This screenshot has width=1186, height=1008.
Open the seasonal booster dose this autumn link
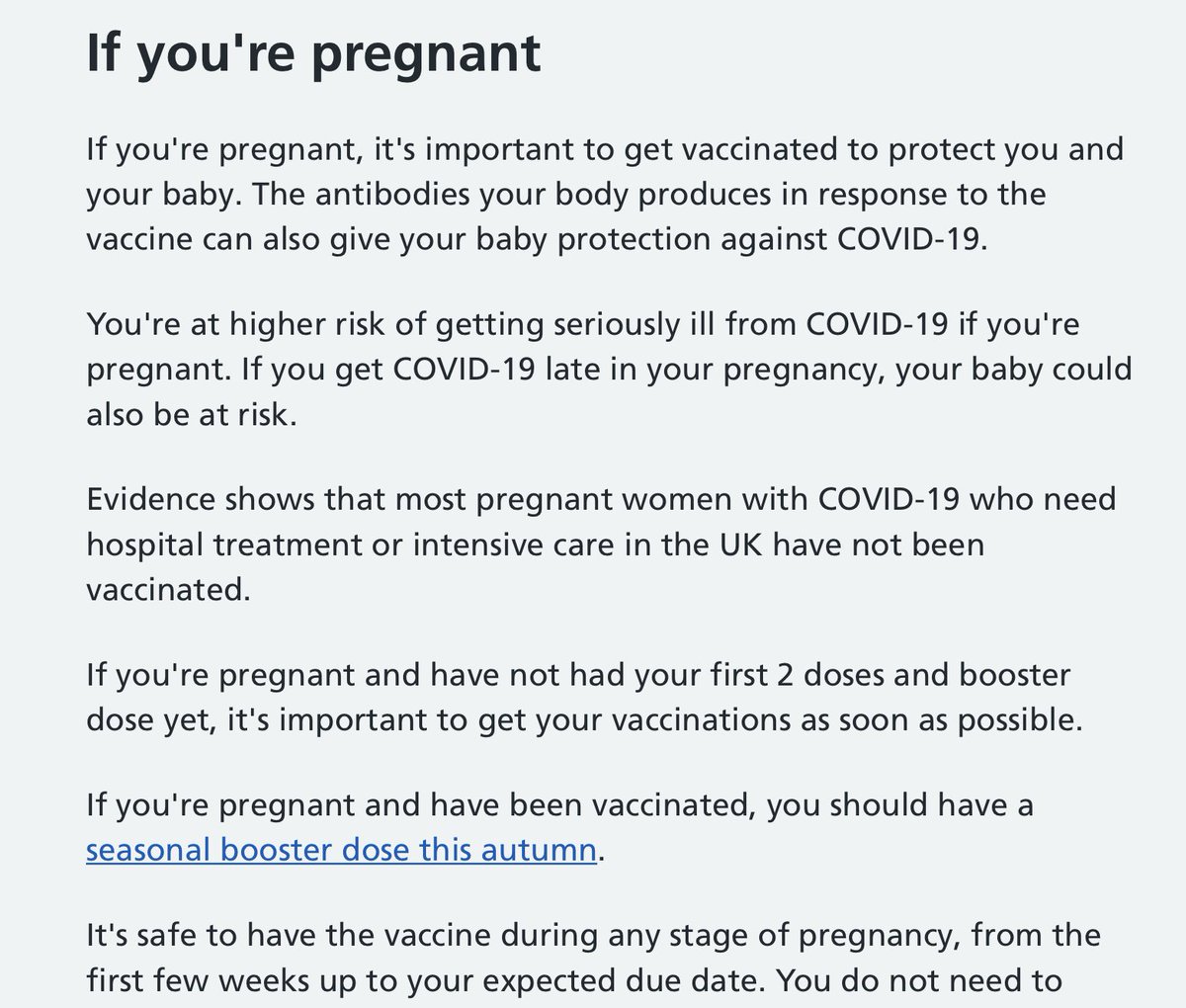click(341, 850)
